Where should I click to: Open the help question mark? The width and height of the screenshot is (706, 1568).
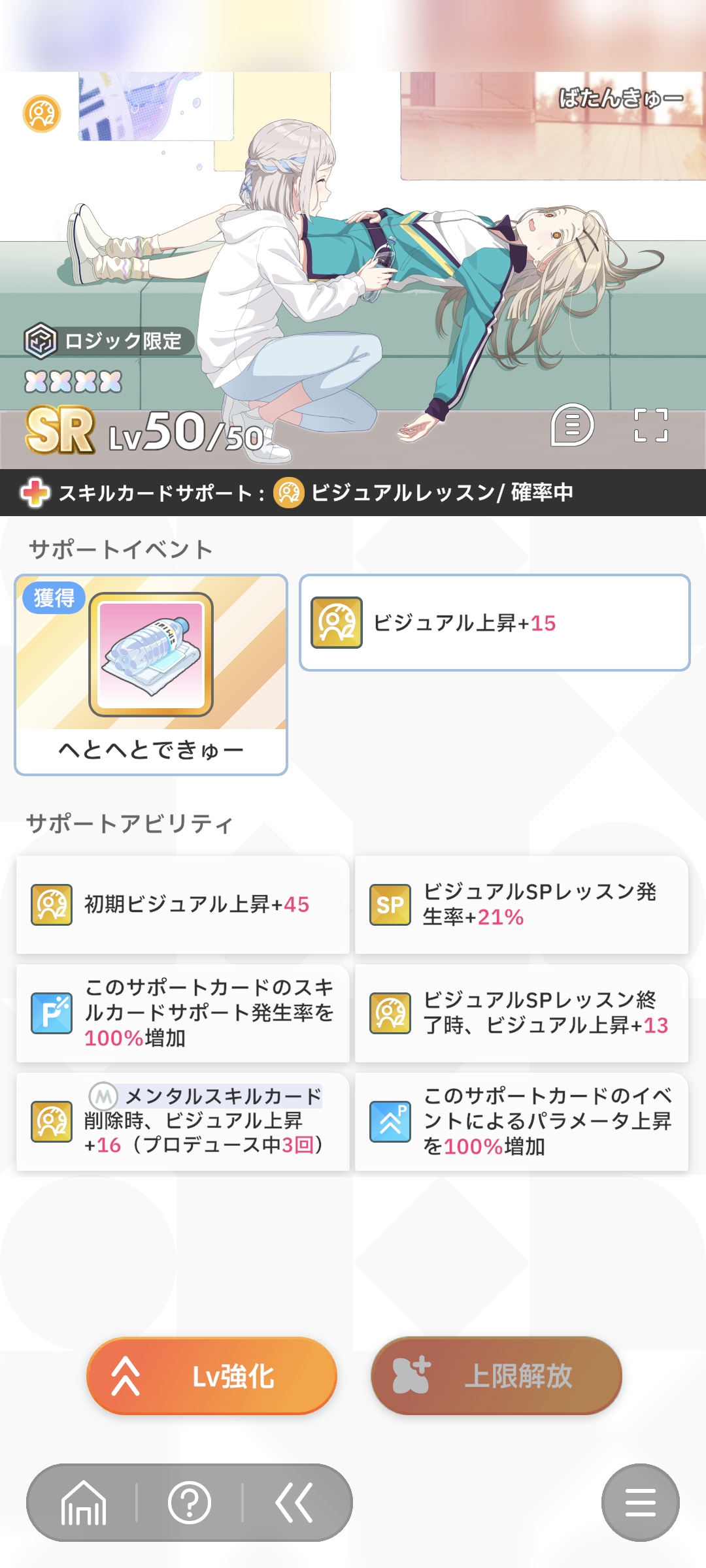click(189, 1503)
